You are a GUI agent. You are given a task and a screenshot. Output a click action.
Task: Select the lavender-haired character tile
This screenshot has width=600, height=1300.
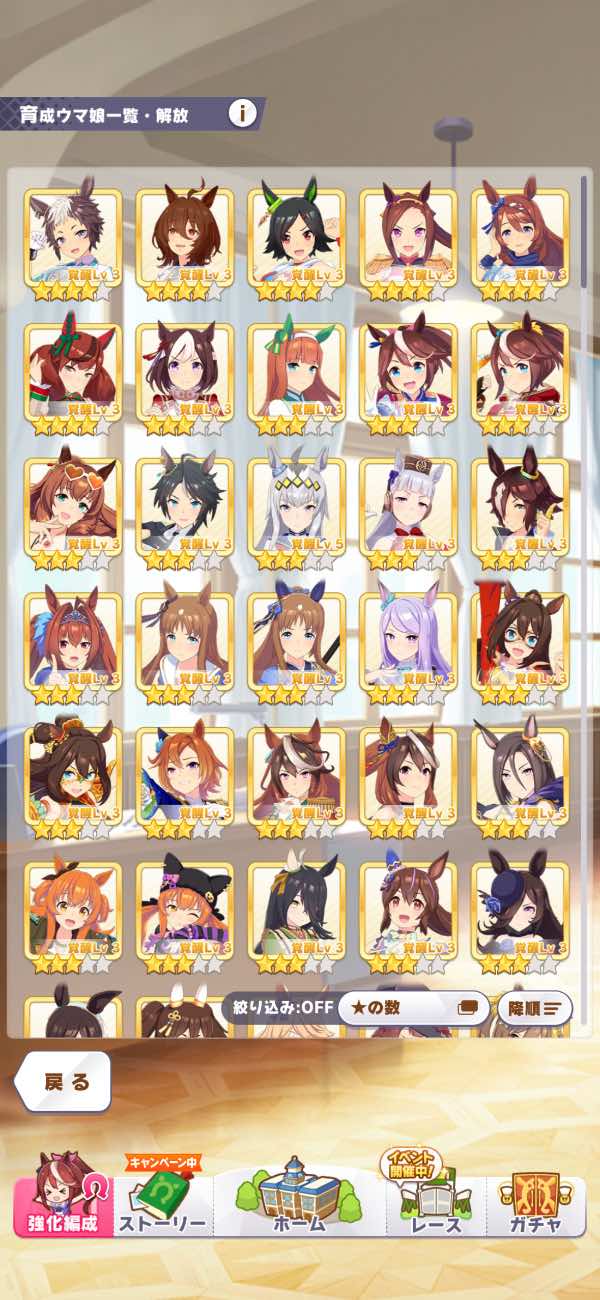(x=408, y=647)
